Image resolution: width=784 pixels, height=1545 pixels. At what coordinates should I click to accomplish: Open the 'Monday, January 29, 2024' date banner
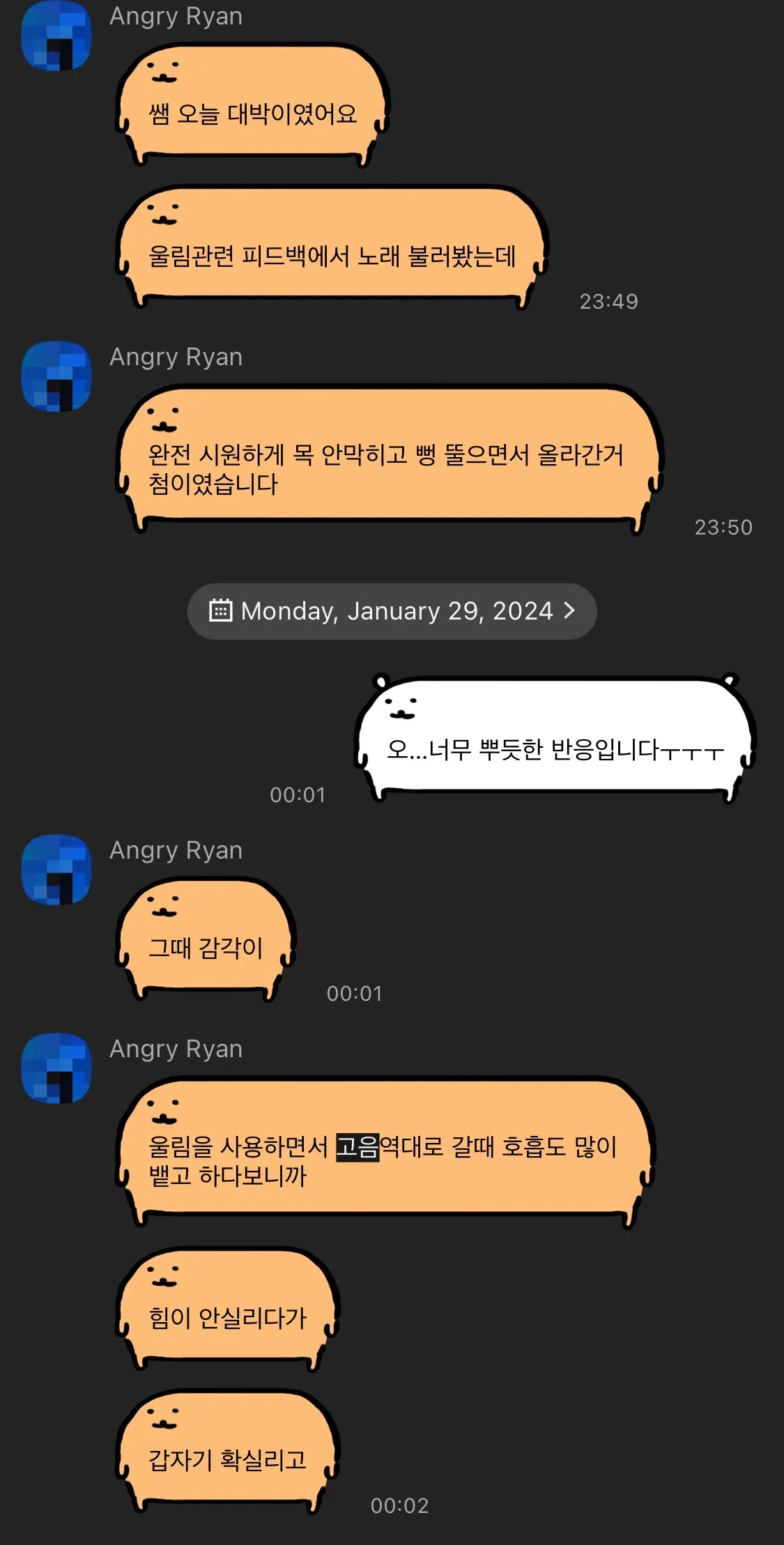coord(392,610)
